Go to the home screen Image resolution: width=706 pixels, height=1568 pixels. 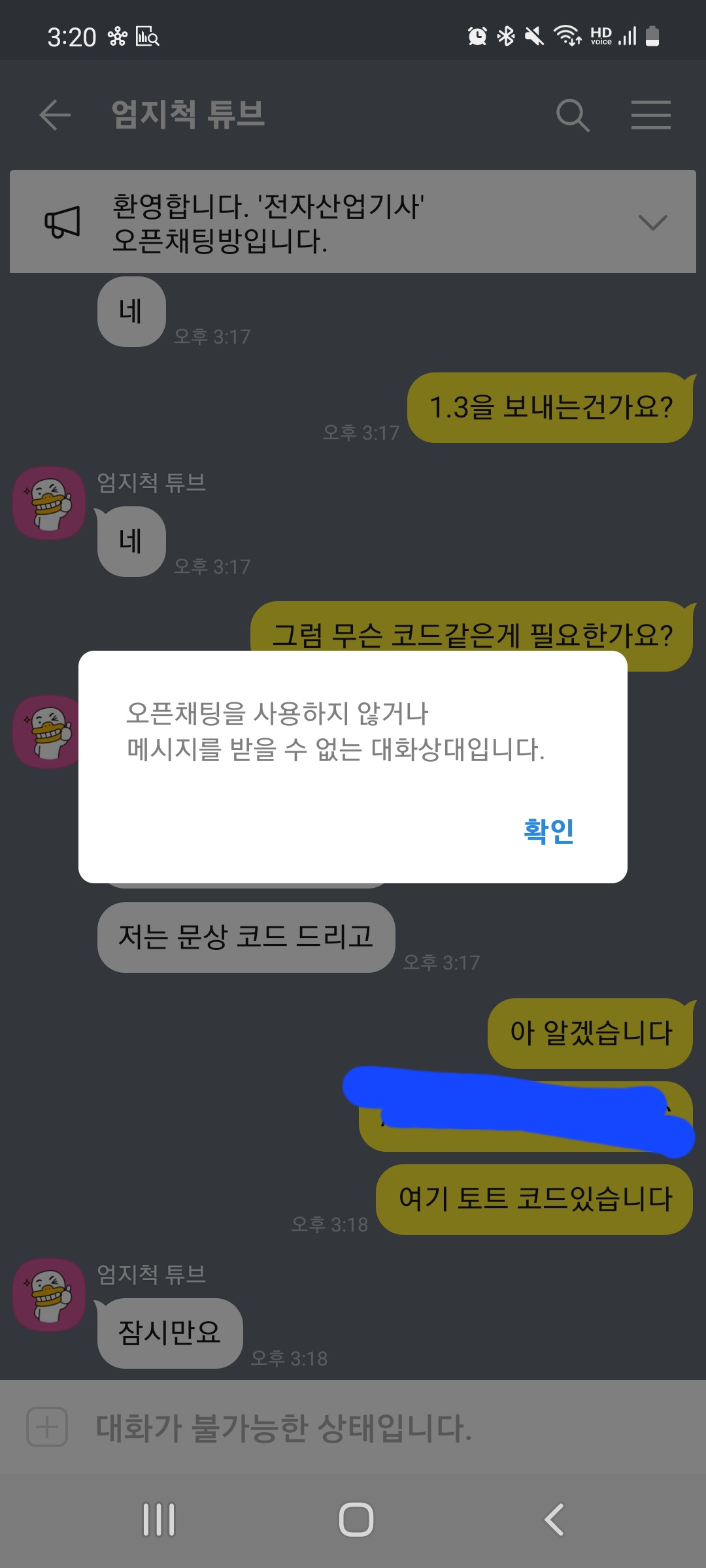tap(356, 1520)
